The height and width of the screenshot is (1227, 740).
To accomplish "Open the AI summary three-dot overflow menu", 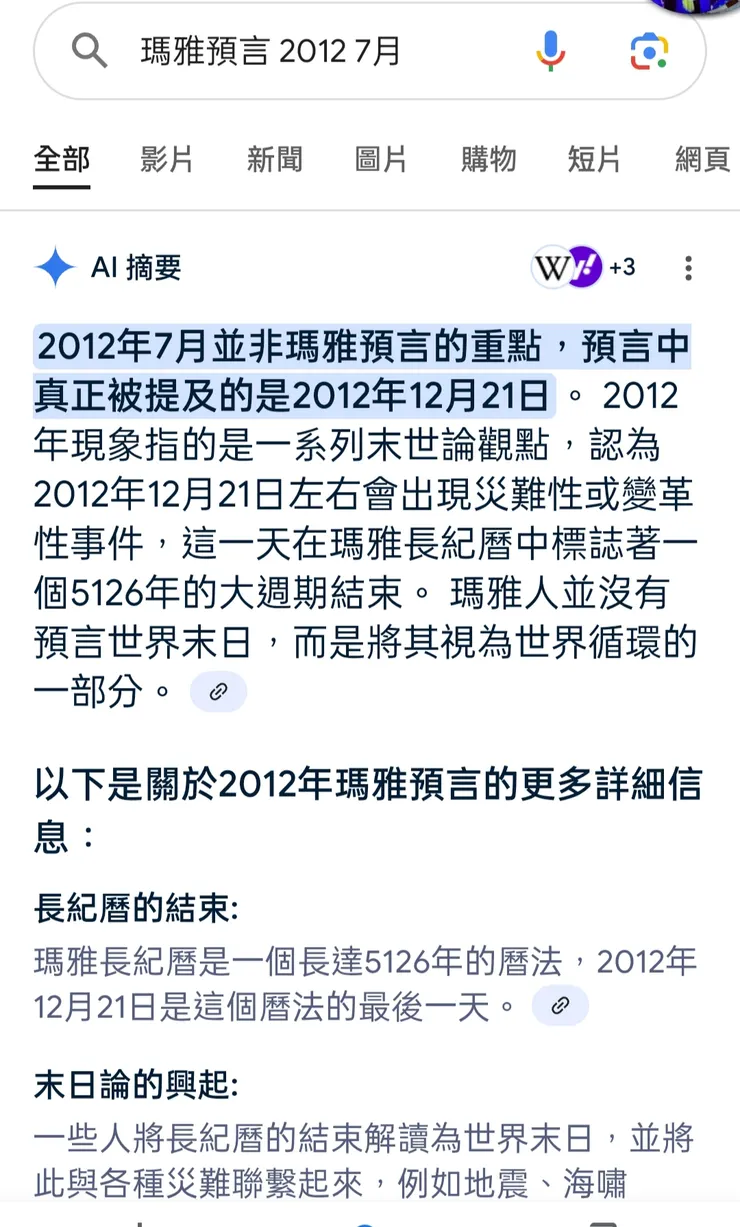I will pos(689,267).
